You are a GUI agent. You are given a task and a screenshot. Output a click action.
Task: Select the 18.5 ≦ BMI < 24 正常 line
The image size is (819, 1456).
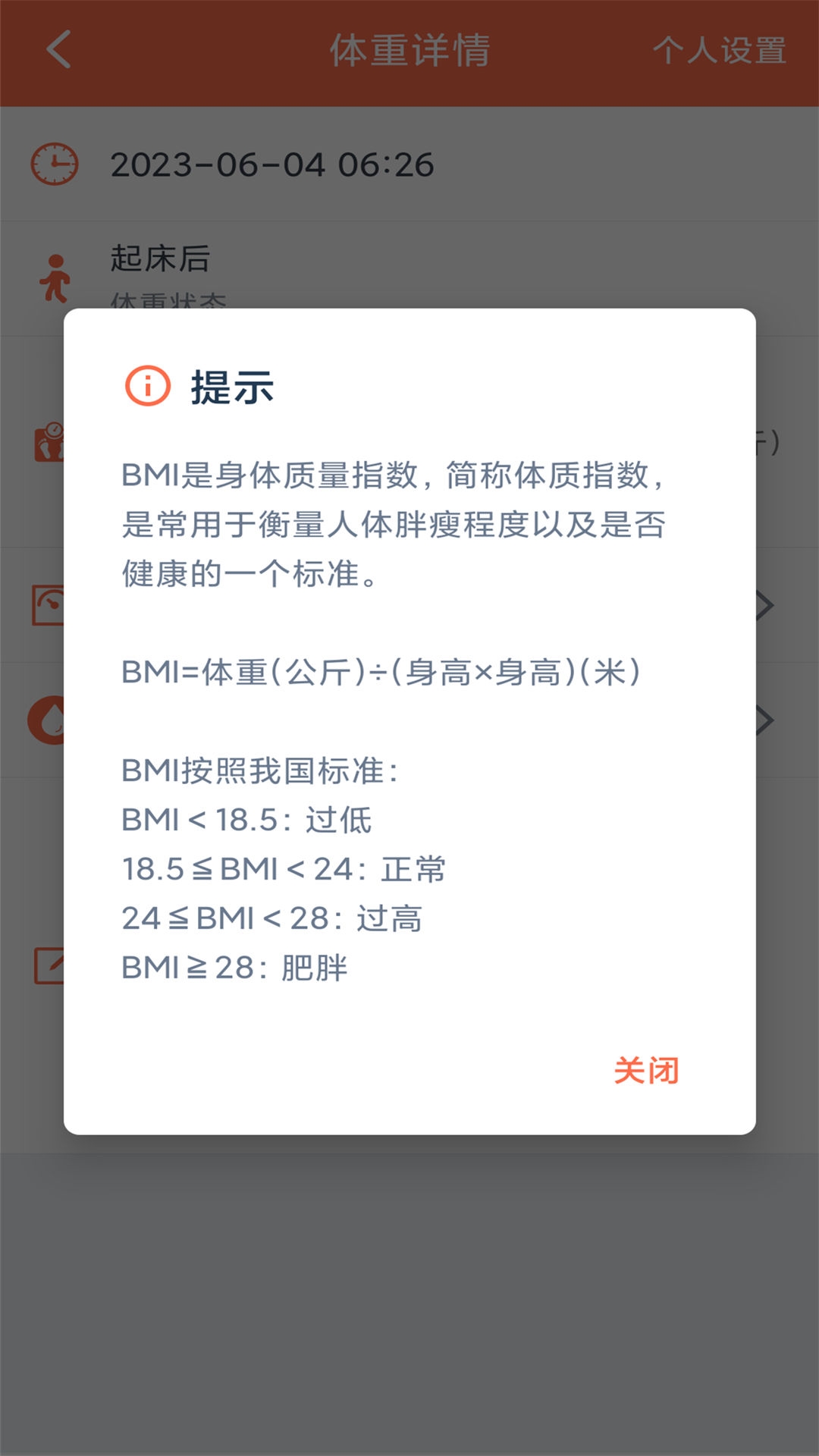tap(284, 870)
